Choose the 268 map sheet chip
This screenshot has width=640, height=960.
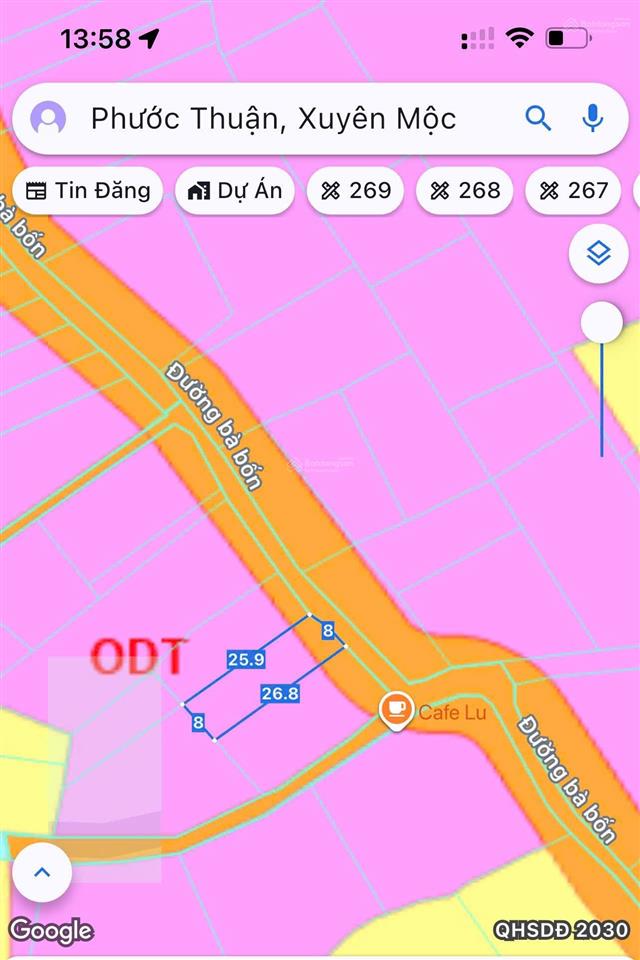pyautogui.click(x=464, y=191)
